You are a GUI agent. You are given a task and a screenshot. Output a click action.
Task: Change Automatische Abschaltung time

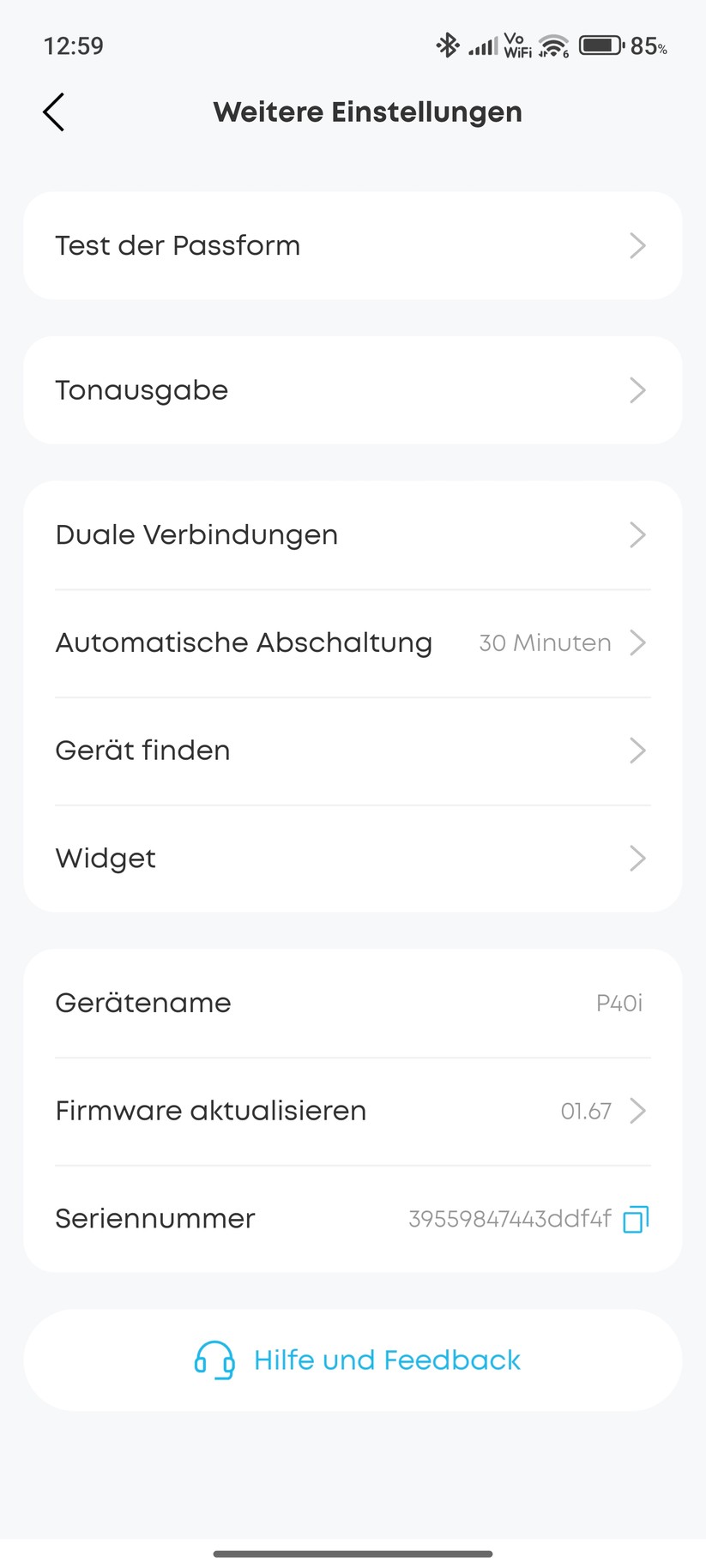click(352, 643)
